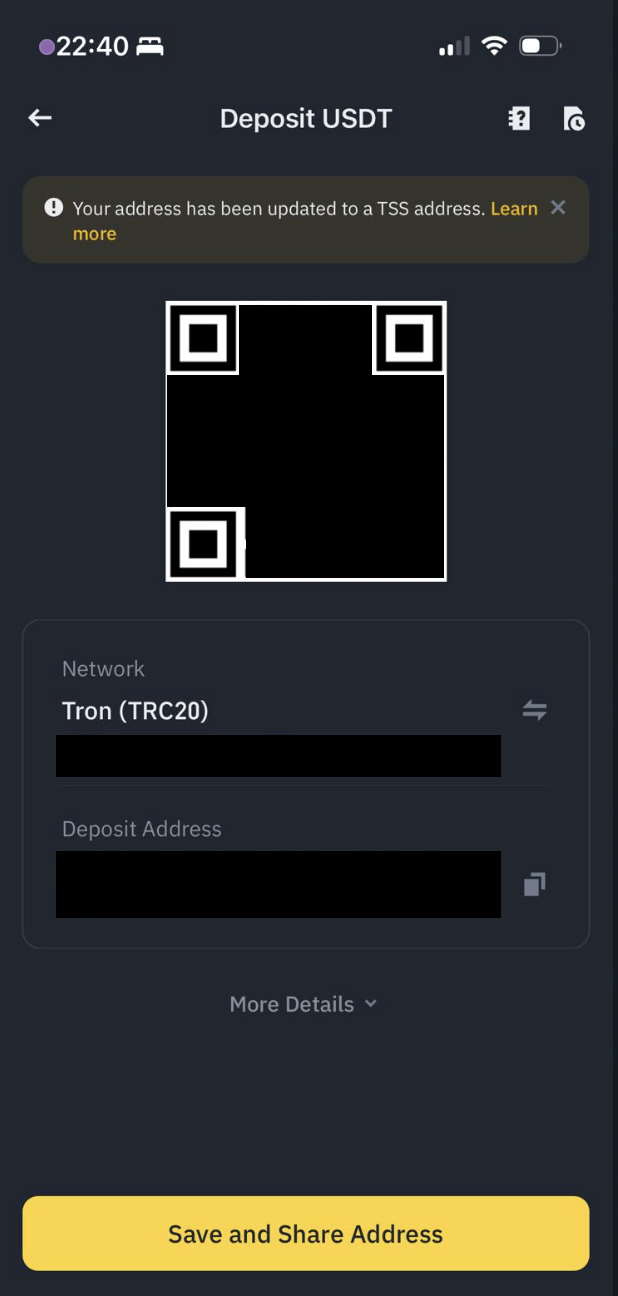Switch the Tron (TRC20) network
618x1296 pixels.
(x=535, y=711)
